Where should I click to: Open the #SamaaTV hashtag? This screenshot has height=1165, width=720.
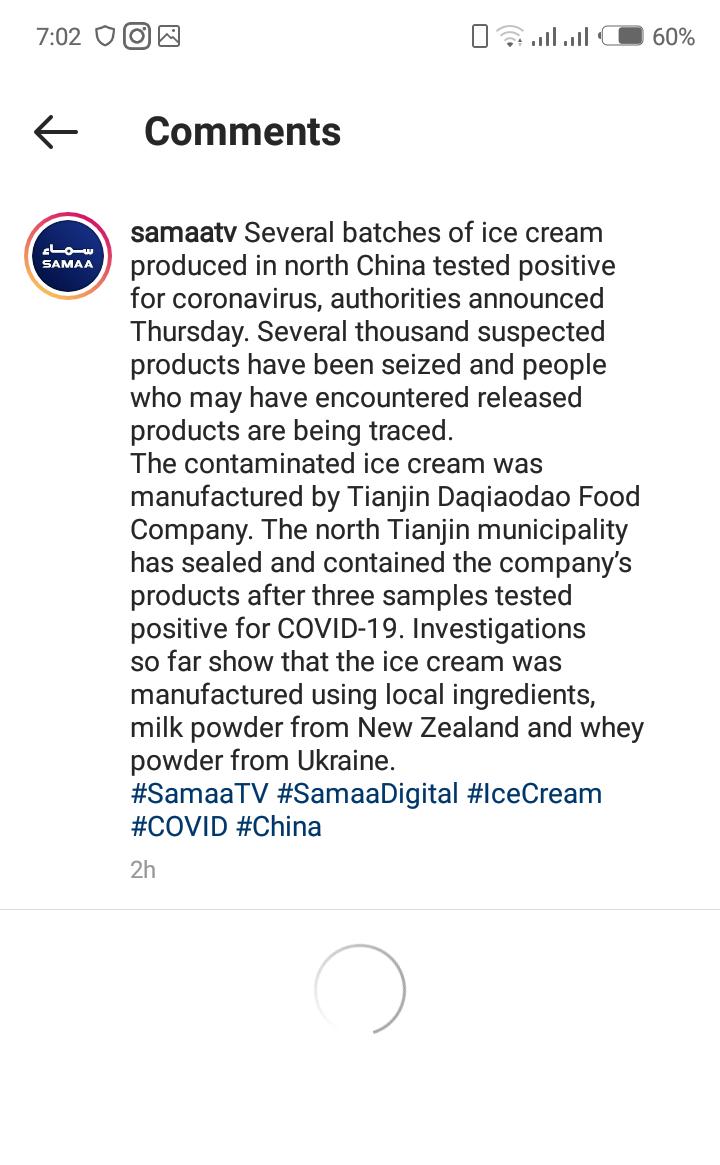click(199, 794)
